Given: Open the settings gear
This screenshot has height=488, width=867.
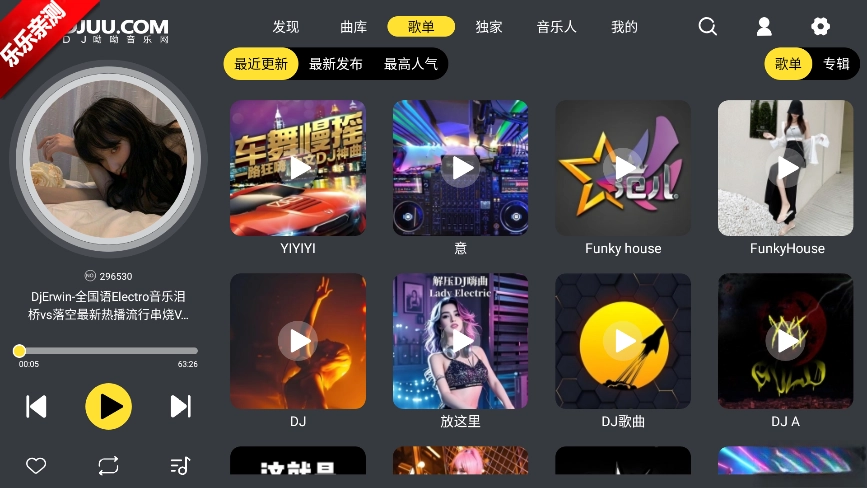Looking at the screenshot, I should (x=821, y=27).
